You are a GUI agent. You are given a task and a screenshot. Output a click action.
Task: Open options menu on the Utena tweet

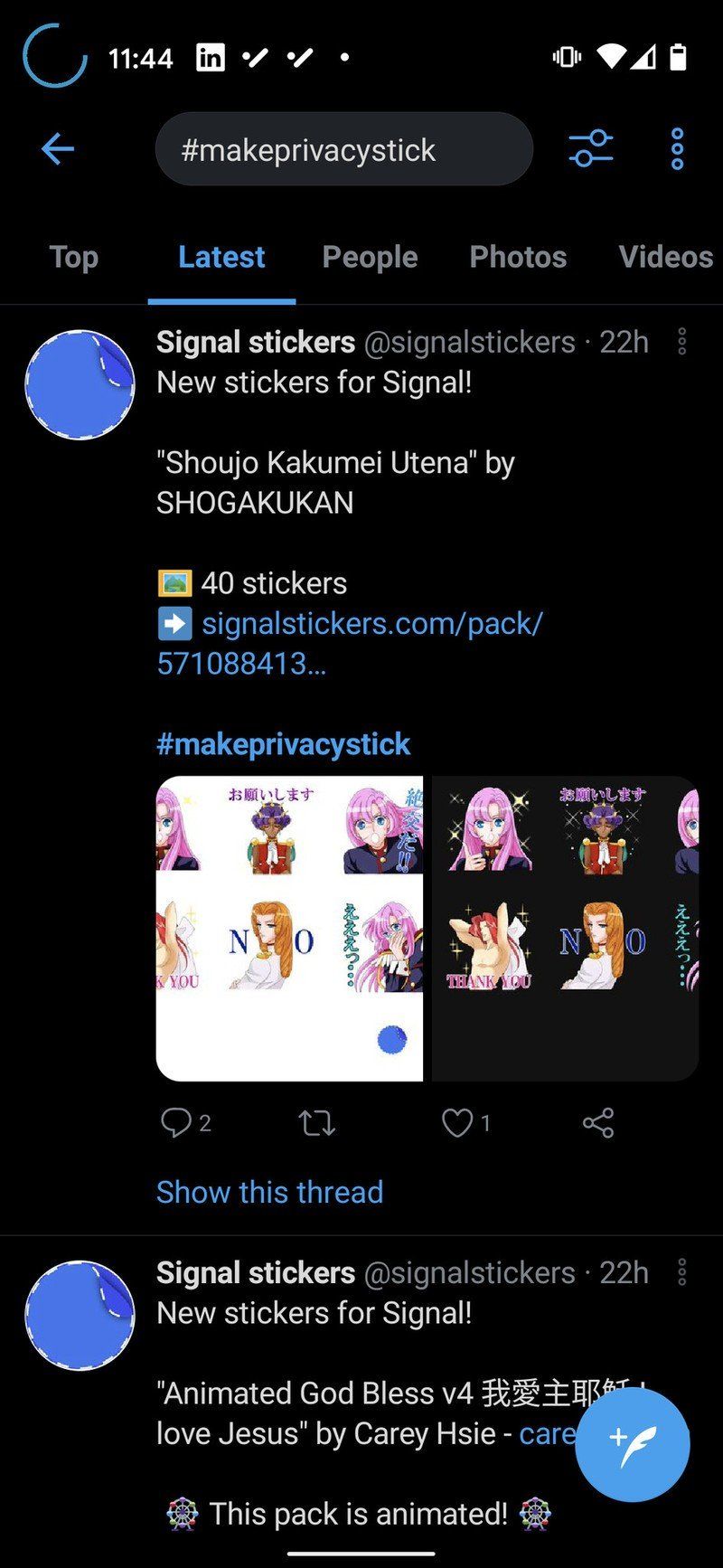pyautogui.click(x=681, y=342)
